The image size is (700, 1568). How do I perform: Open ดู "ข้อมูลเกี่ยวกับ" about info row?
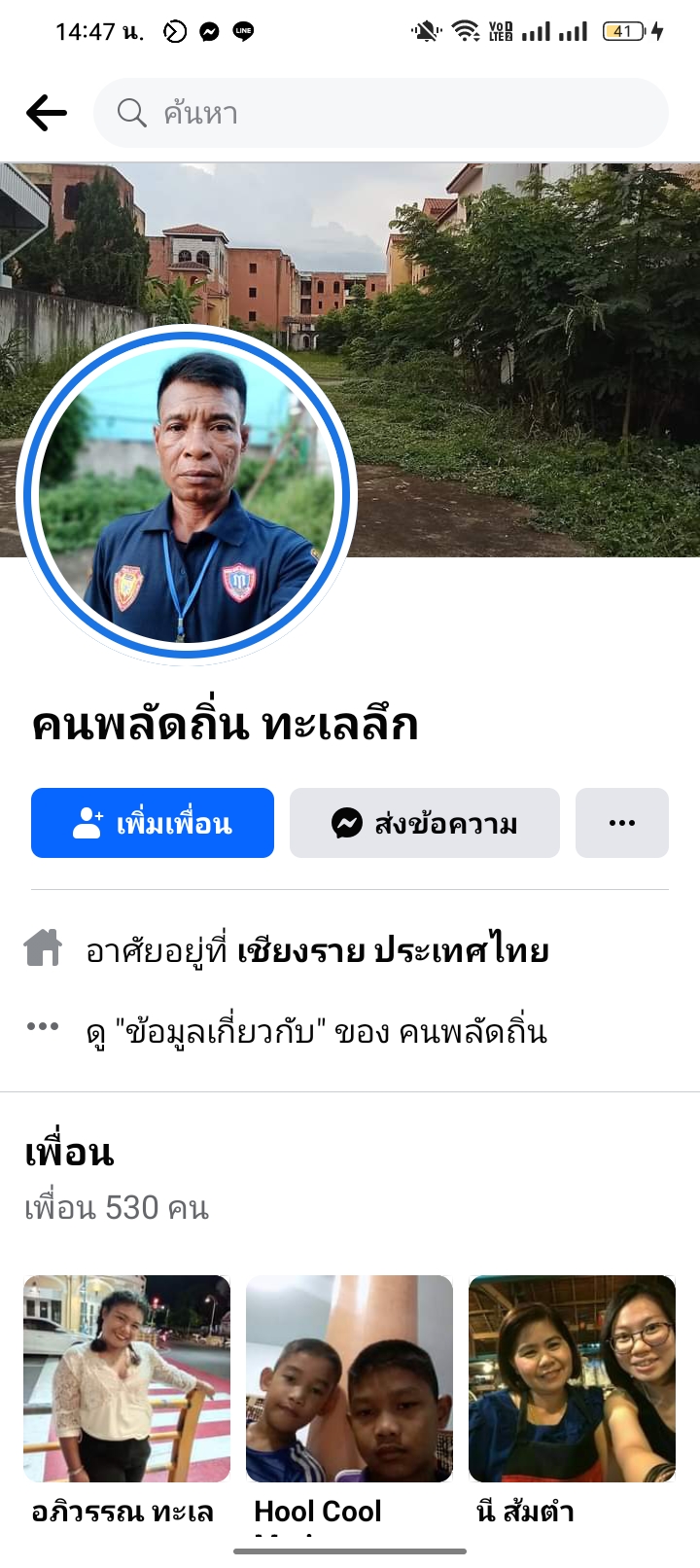tap(316, 1030)
